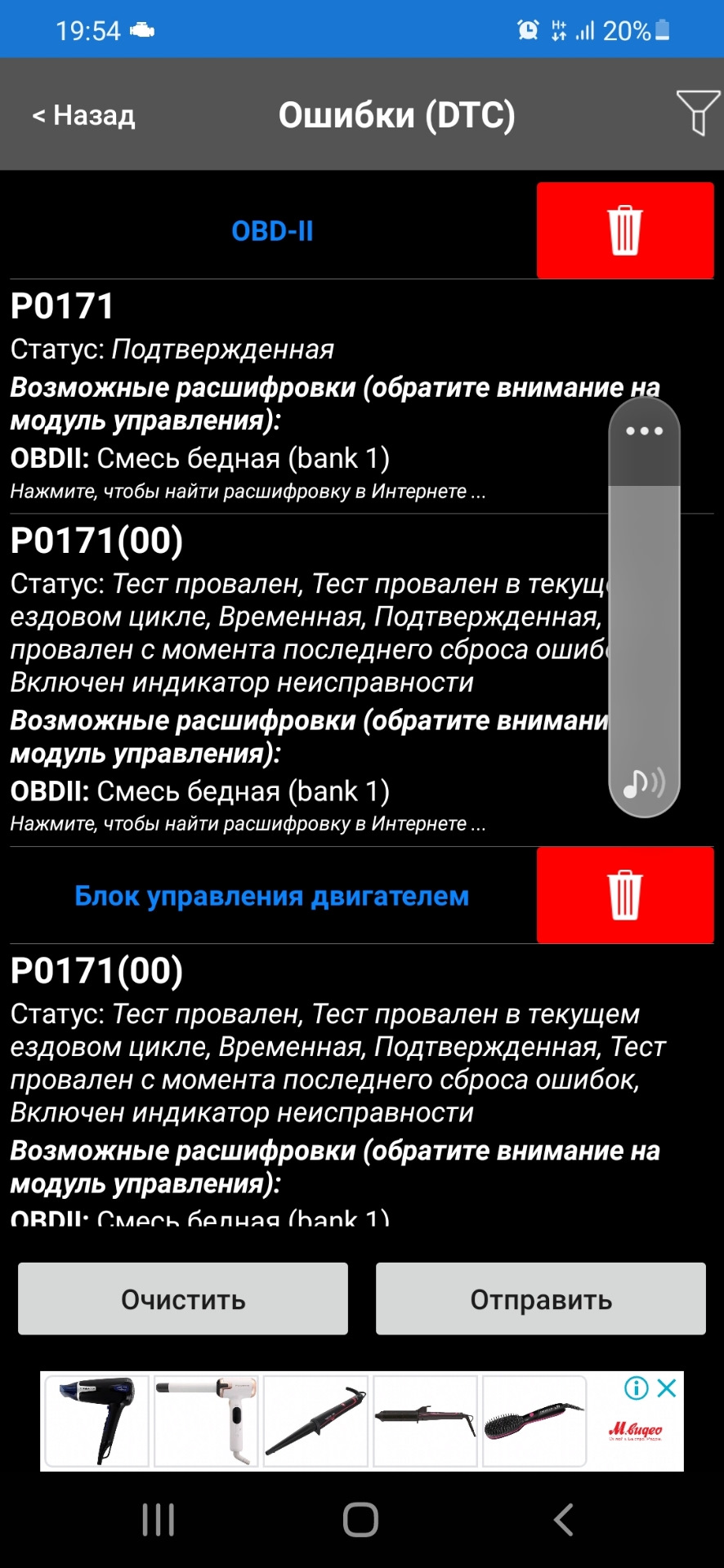Close the ad banner
Viewport: 724px width, 1568px height.
click(668, 1388)
